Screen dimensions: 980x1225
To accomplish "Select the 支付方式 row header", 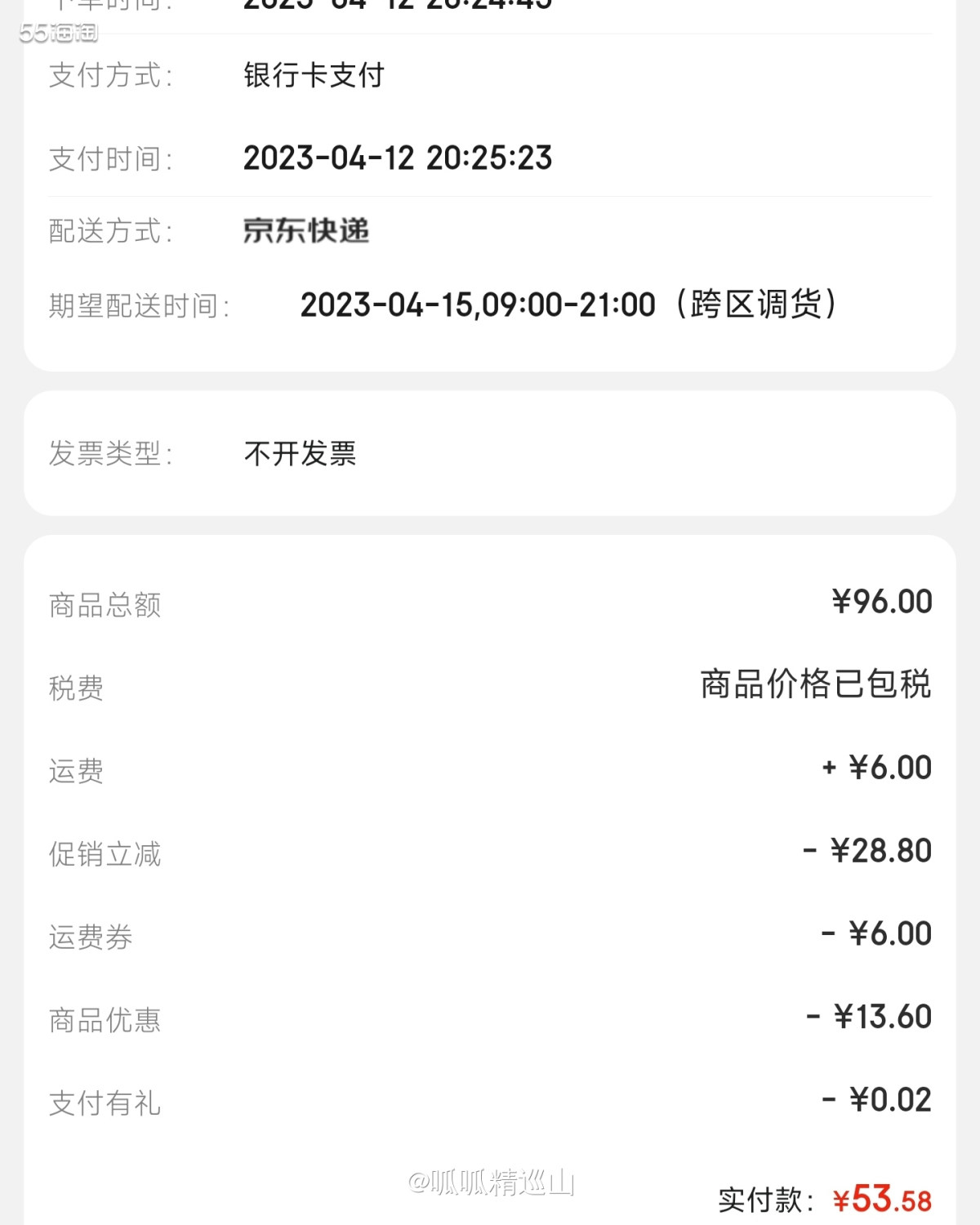I will [x=109, y=76].
